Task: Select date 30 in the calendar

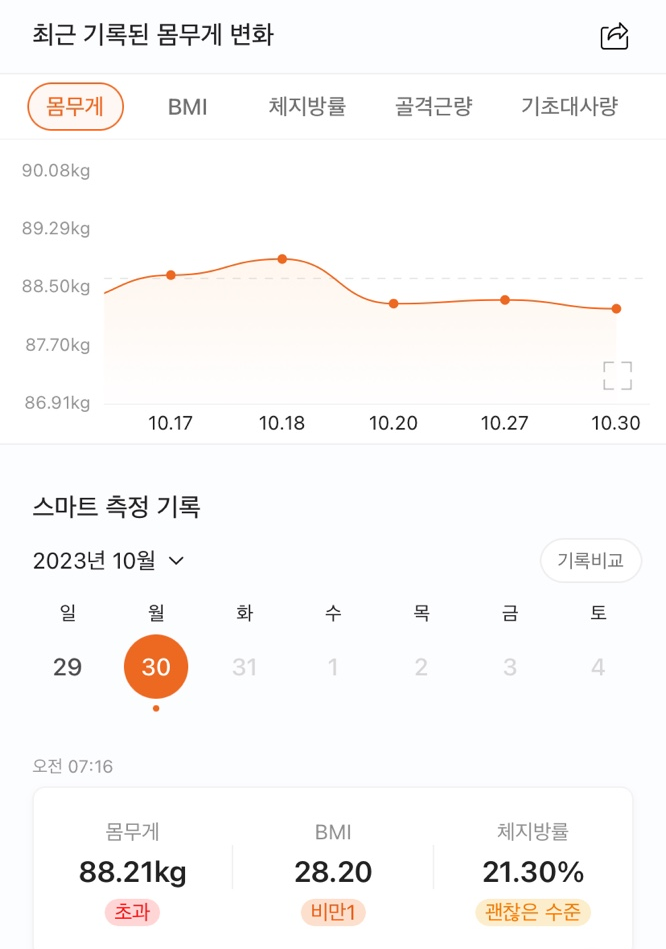Action: 156,667
